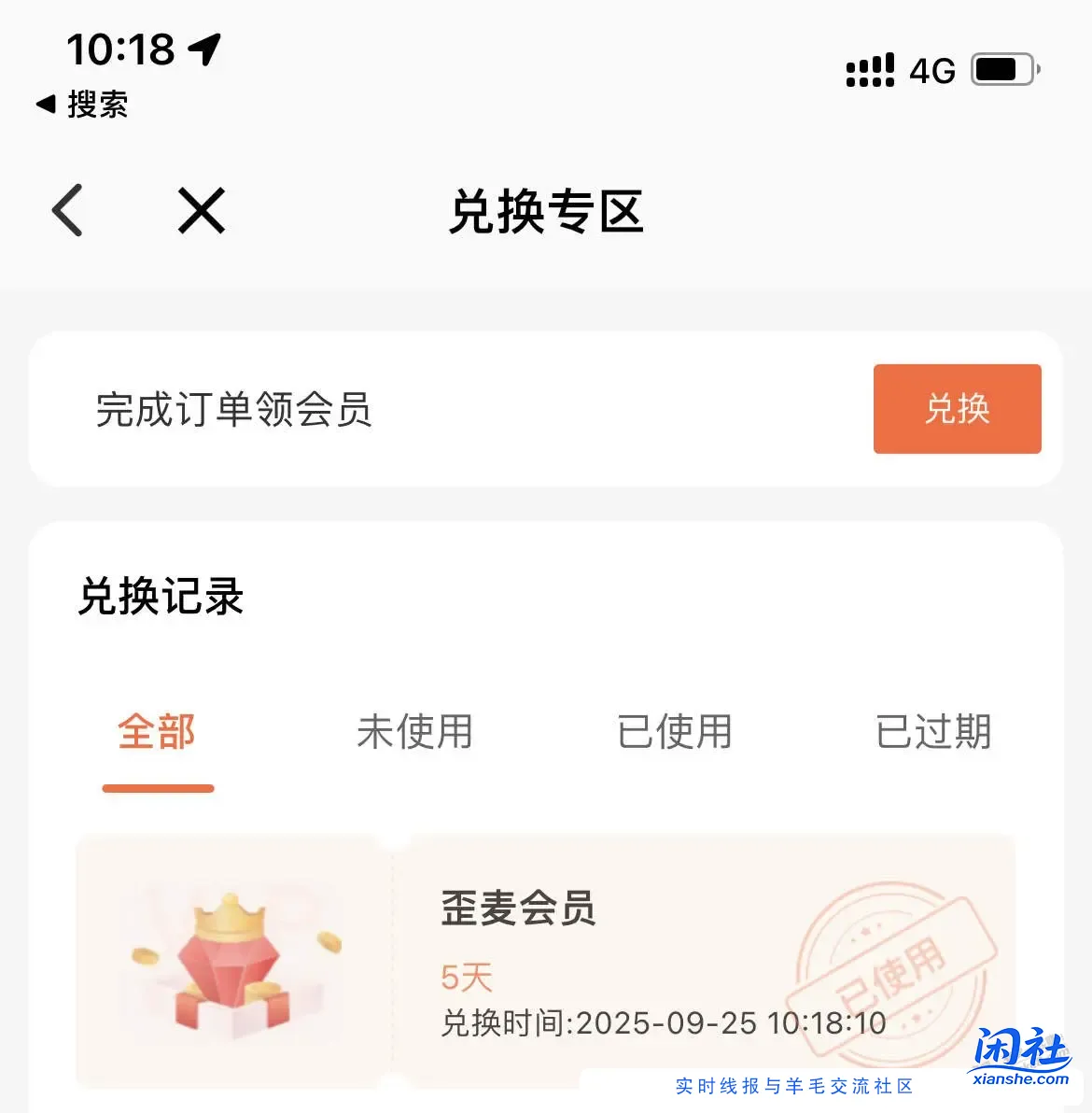Tap the 4G network status indicator
The image size is (1092, 1113).
pyautogui.click(x=931, y=70)
